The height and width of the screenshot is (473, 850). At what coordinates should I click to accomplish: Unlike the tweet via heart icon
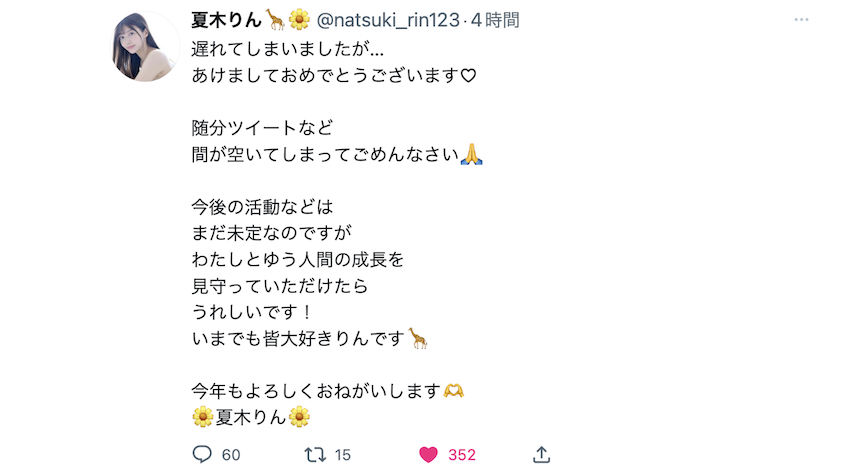click(428, 454)
